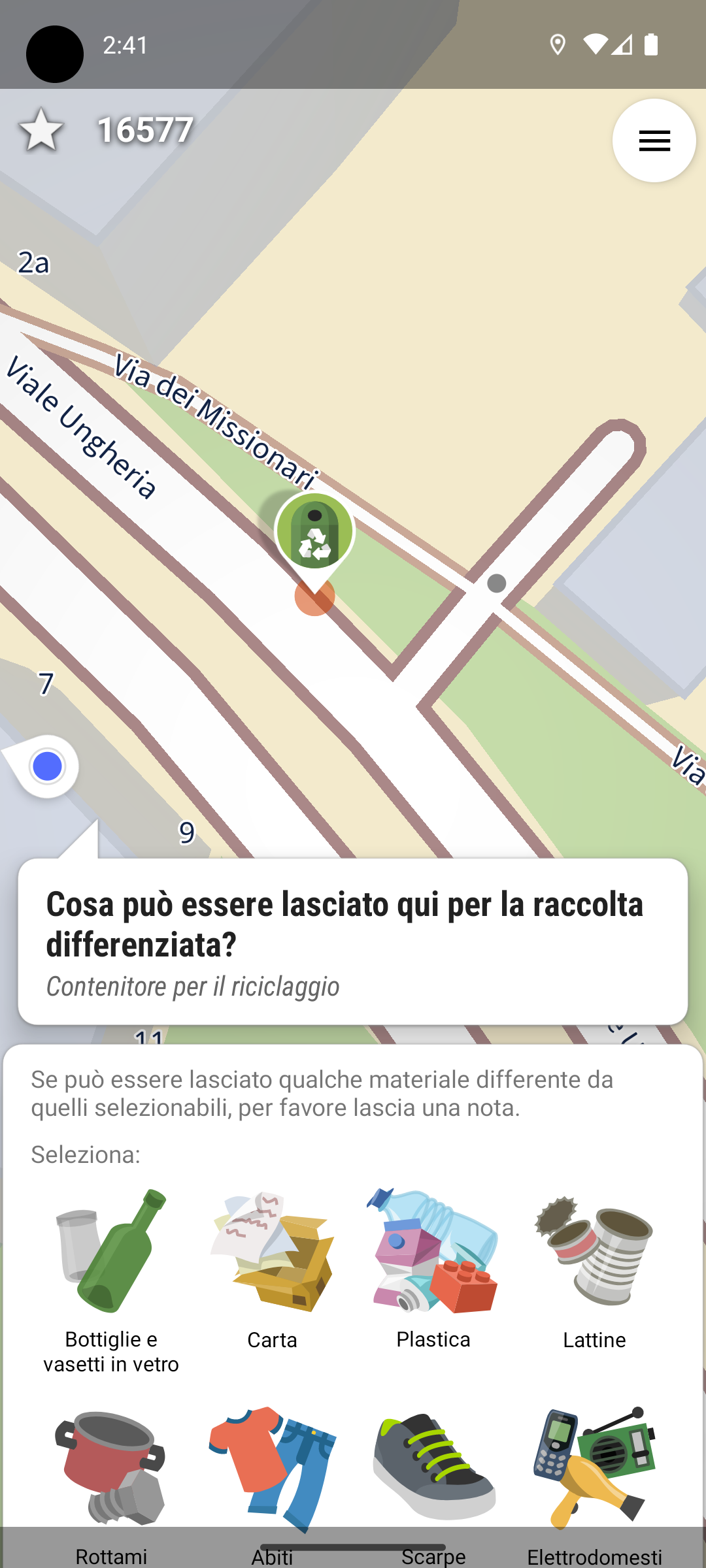This screenshot has width=706, height=1568.
Task: Tap the recycling container map pin
Action: [314, 532]
